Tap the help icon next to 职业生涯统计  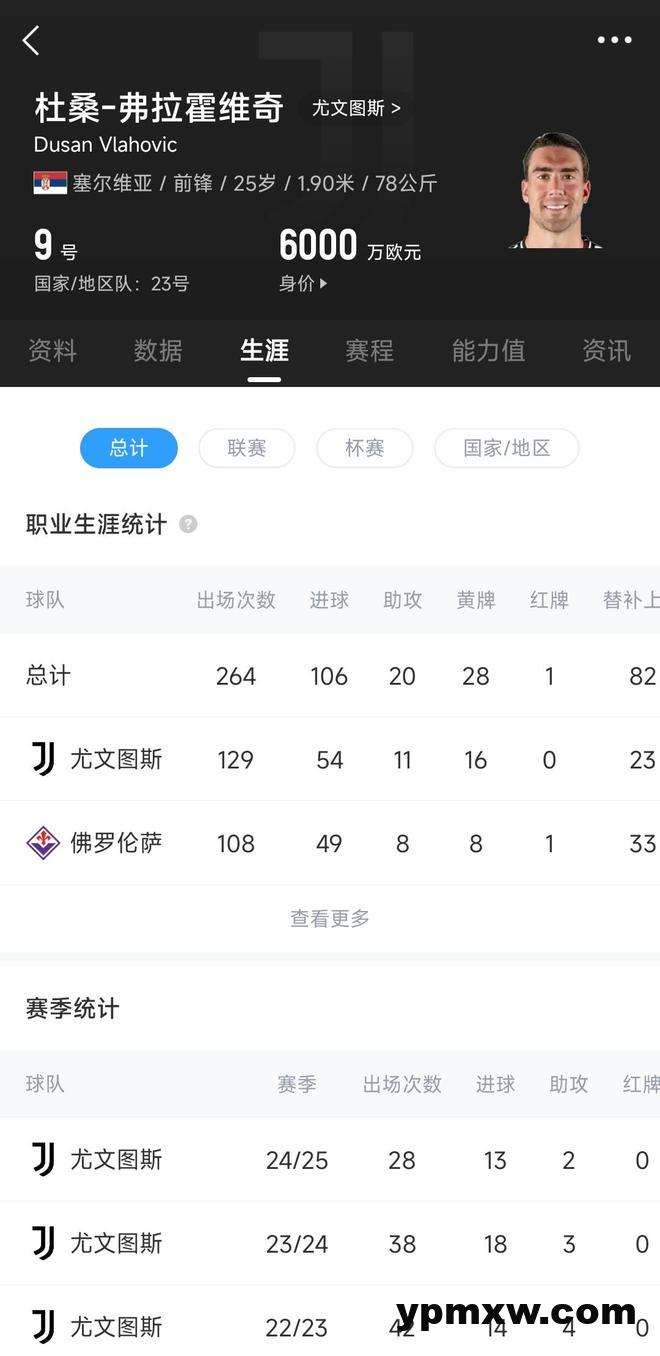pos(188,524)
